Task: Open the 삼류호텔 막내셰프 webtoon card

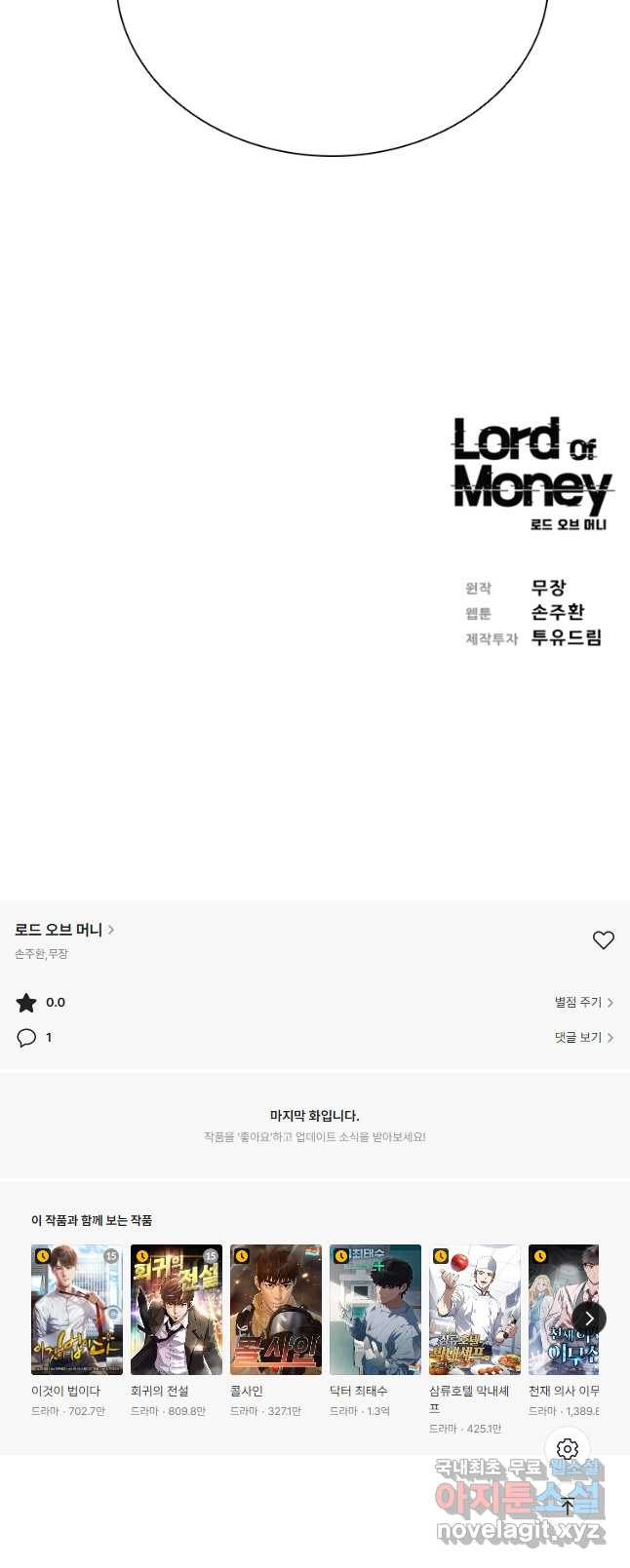Action: point(475,1309)
